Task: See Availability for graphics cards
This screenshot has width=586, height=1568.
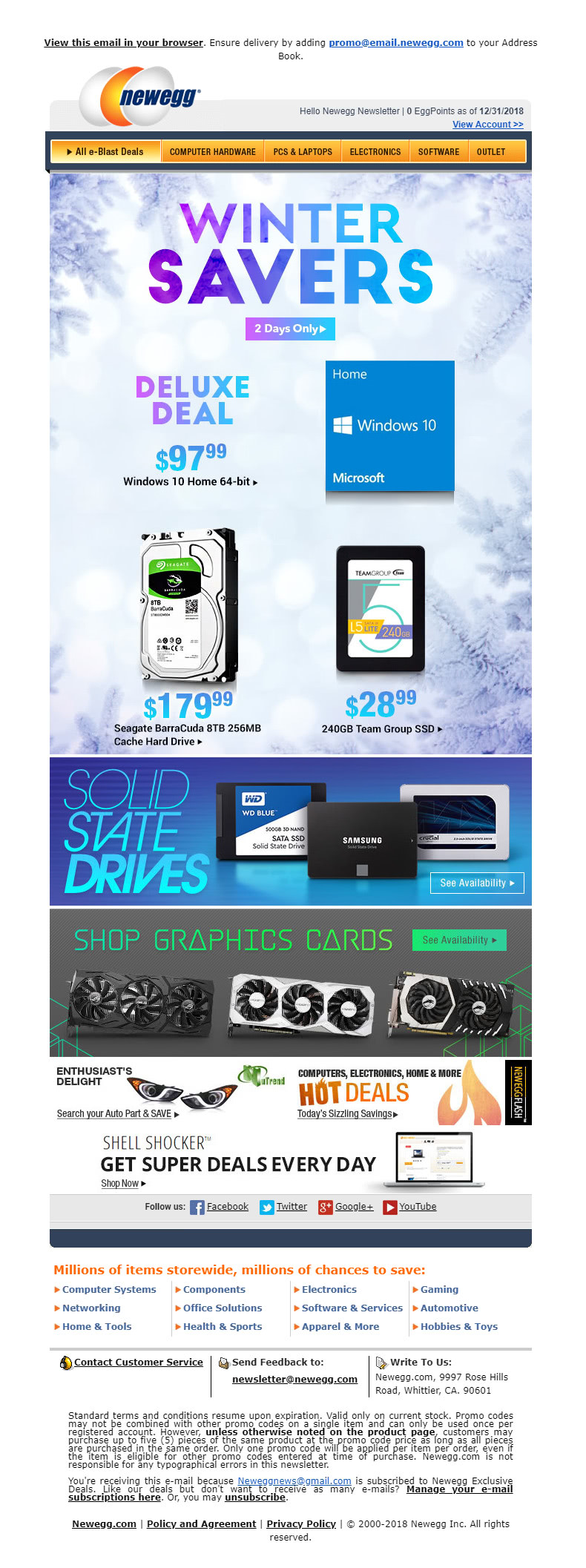Action: (459, 940)
